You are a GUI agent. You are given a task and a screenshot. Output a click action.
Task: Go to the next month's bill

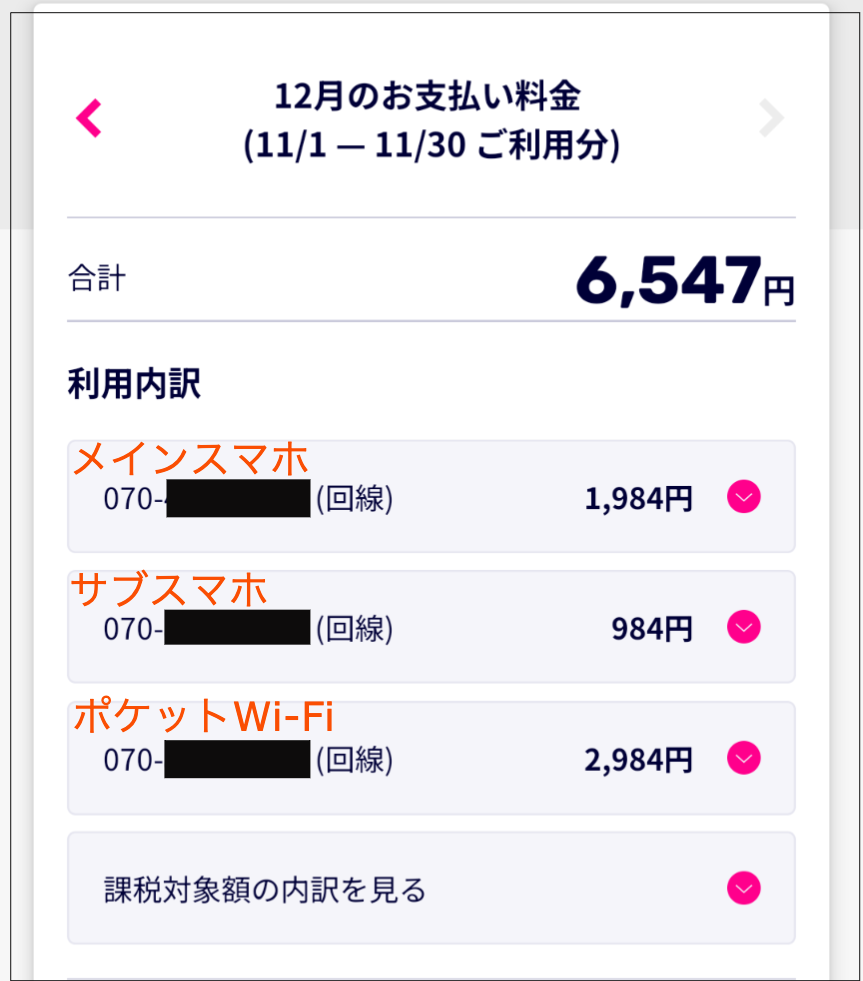771,119
